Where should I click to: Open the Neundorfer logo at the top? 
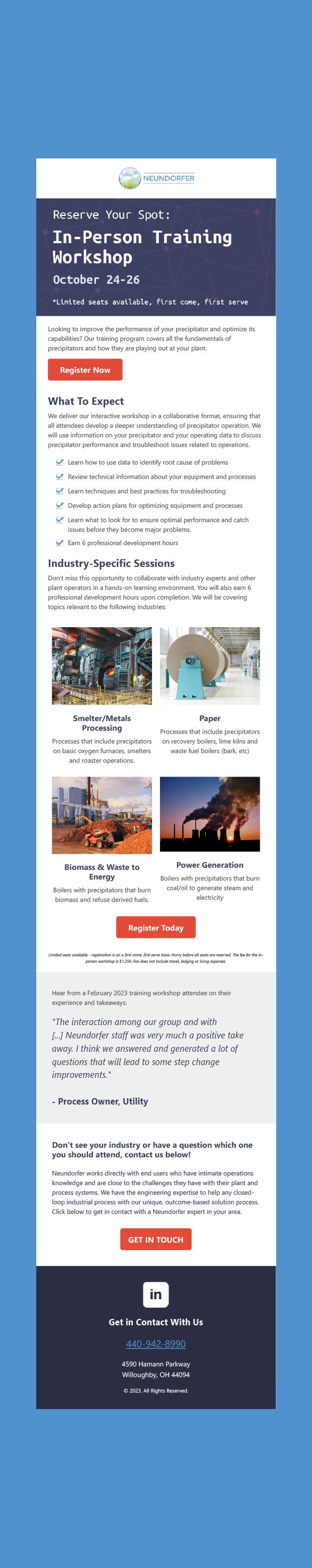[156, 178]
